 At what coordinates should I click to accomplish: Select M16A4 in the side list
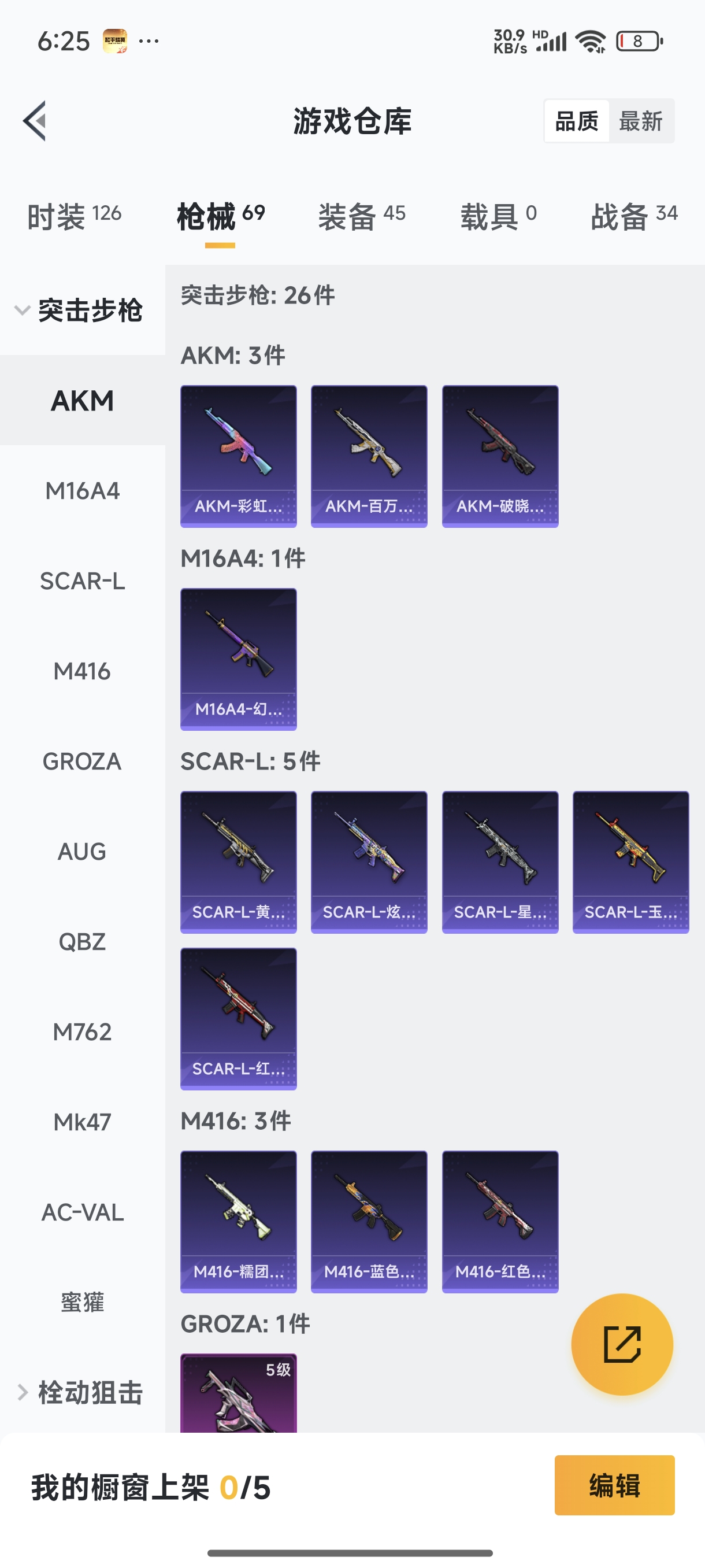(82, 491)
